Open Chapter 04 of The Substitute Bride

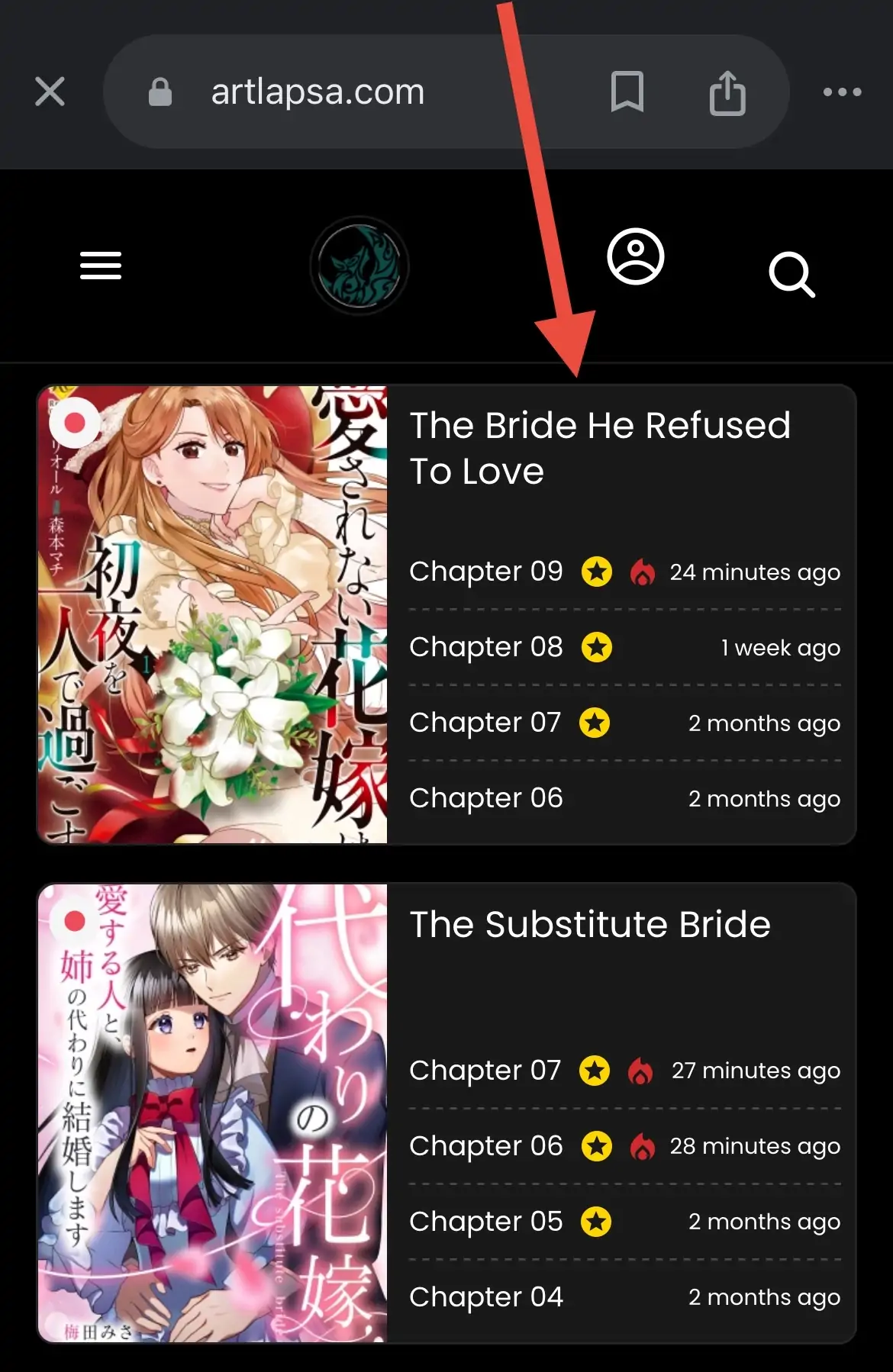pyautogui.click(x=485, y=1297)
